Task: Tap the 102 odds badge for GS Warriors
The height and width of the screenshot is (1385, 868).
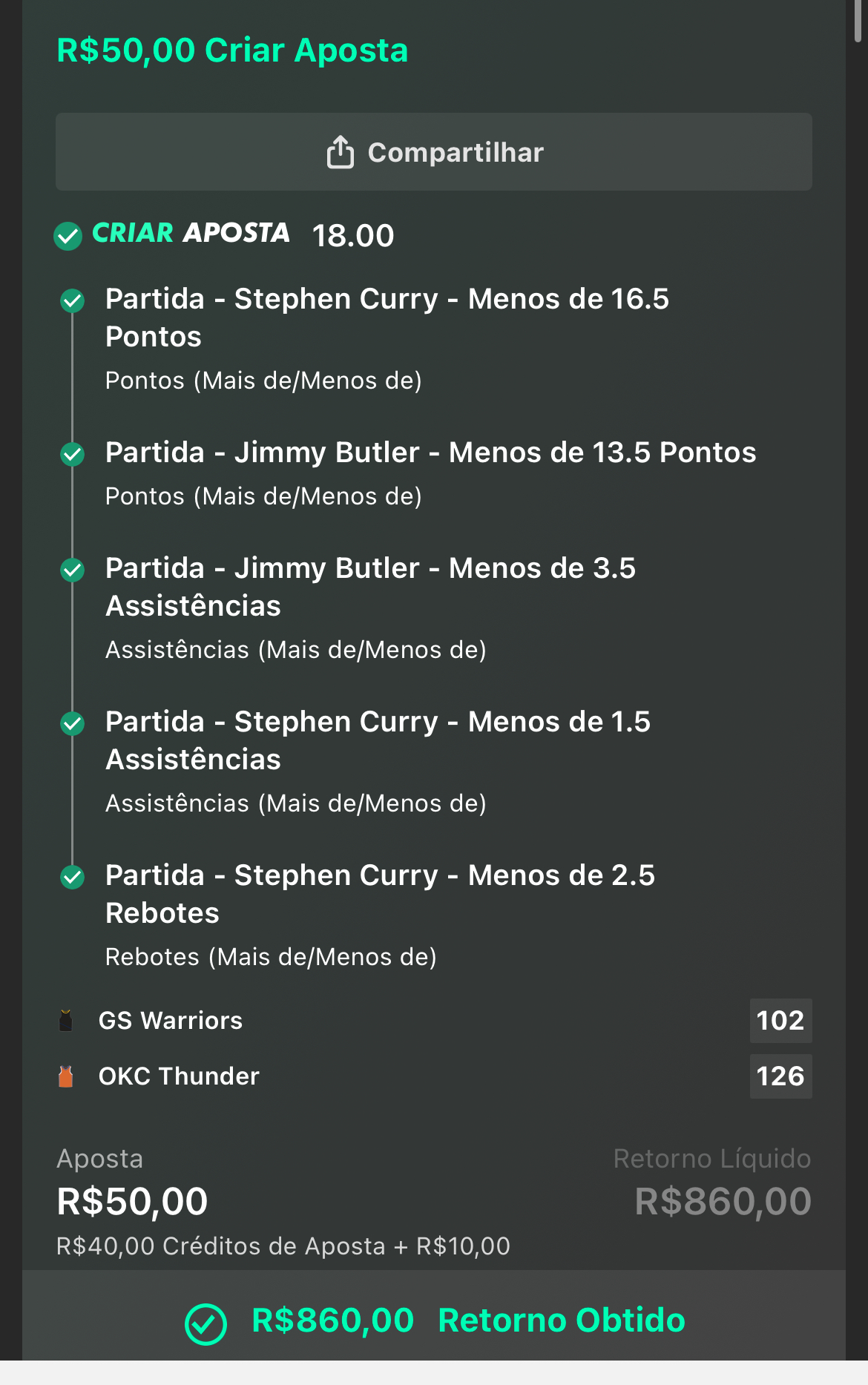Action: point(780,1021)
